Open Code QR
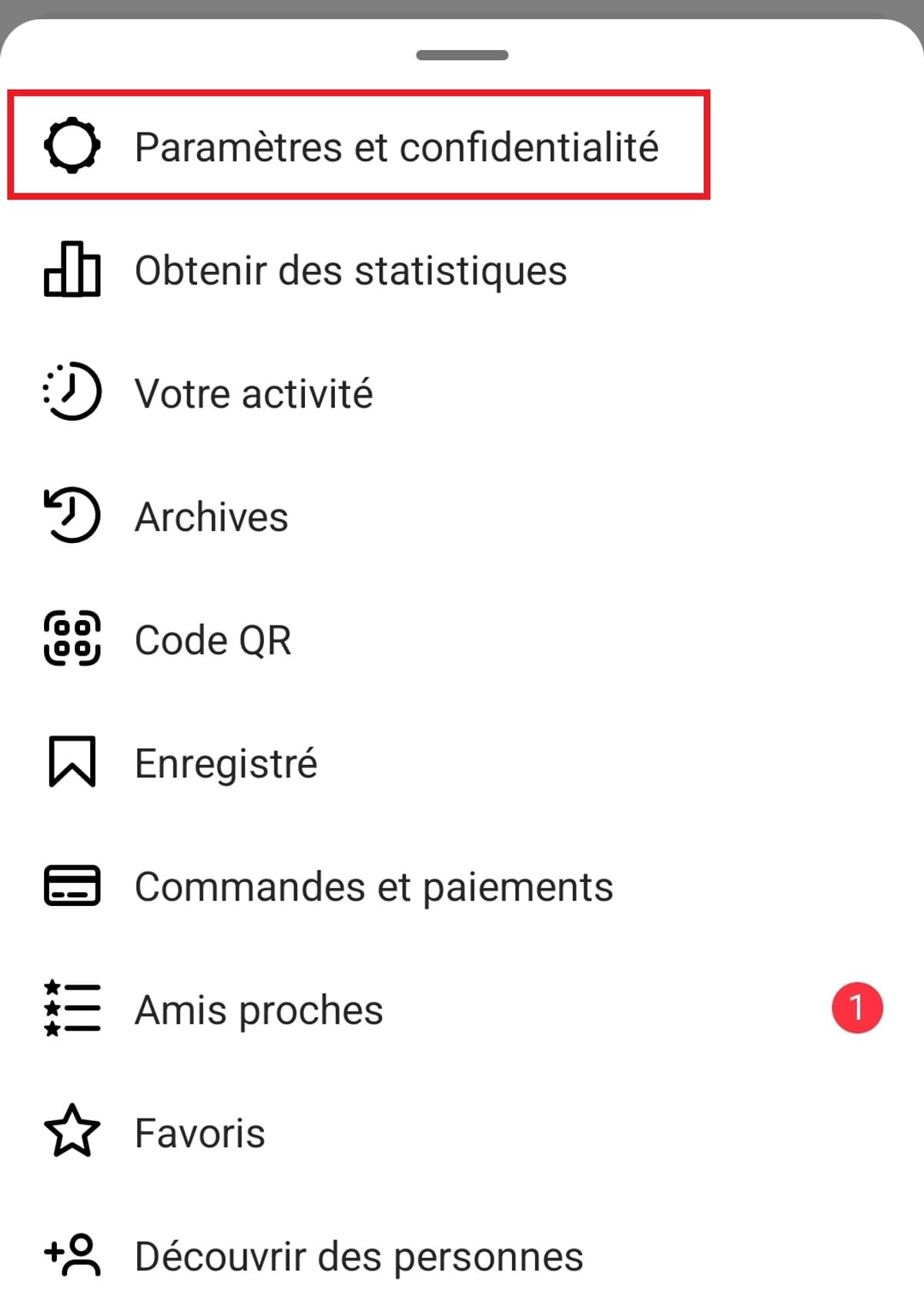Viewport: 924px width, 1315px height. tap(214, 639)
